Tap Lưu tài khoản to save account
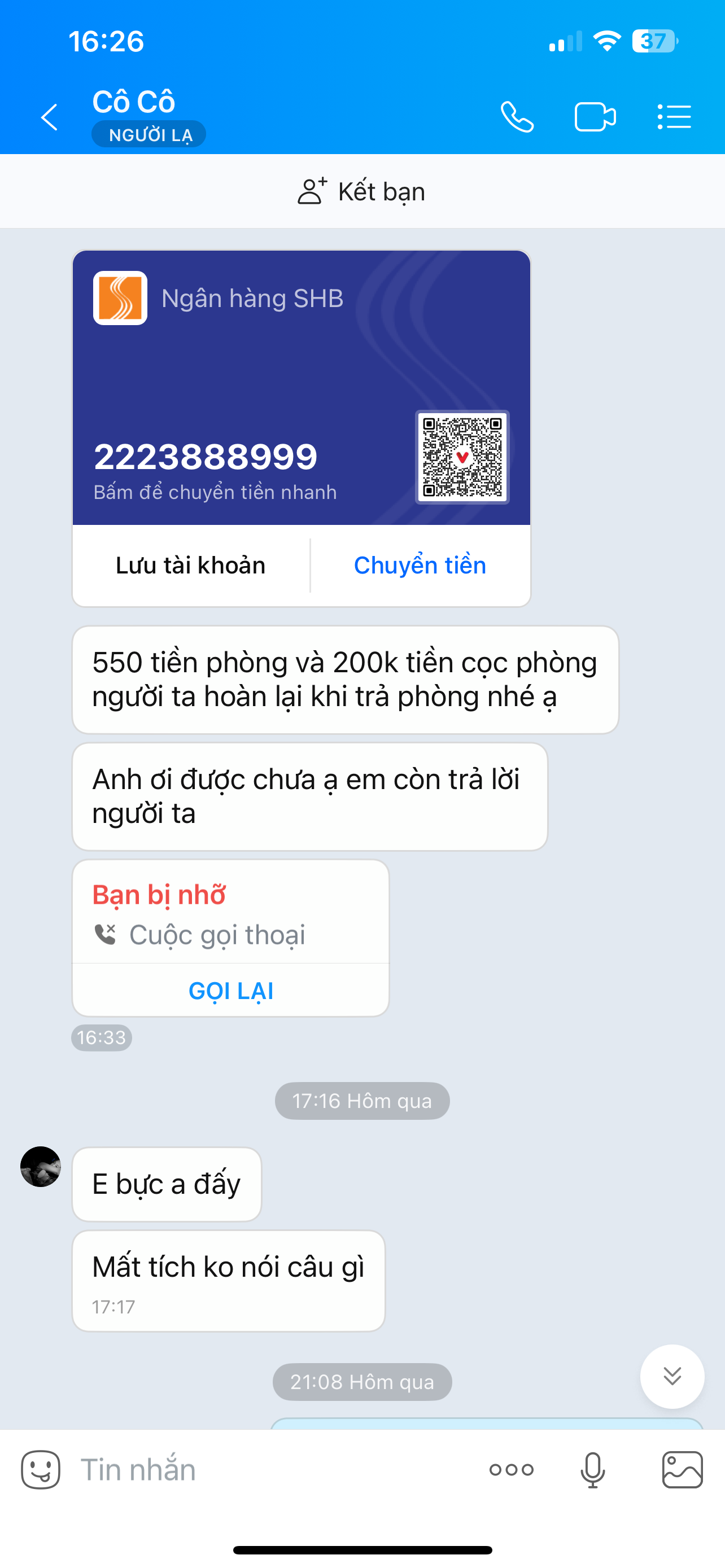 point(190,566)
